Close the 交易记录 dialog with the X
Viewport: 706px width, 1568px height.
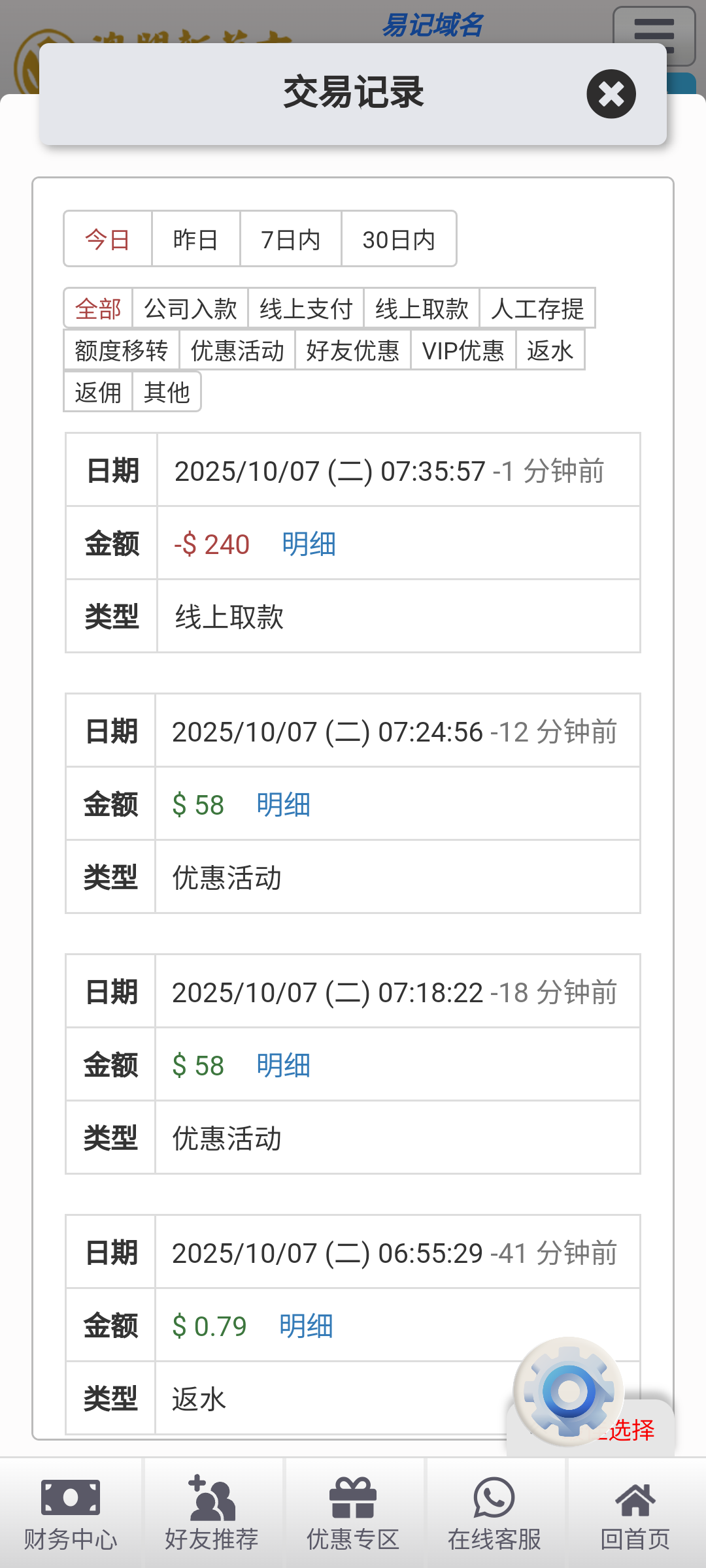pos(610,93)
